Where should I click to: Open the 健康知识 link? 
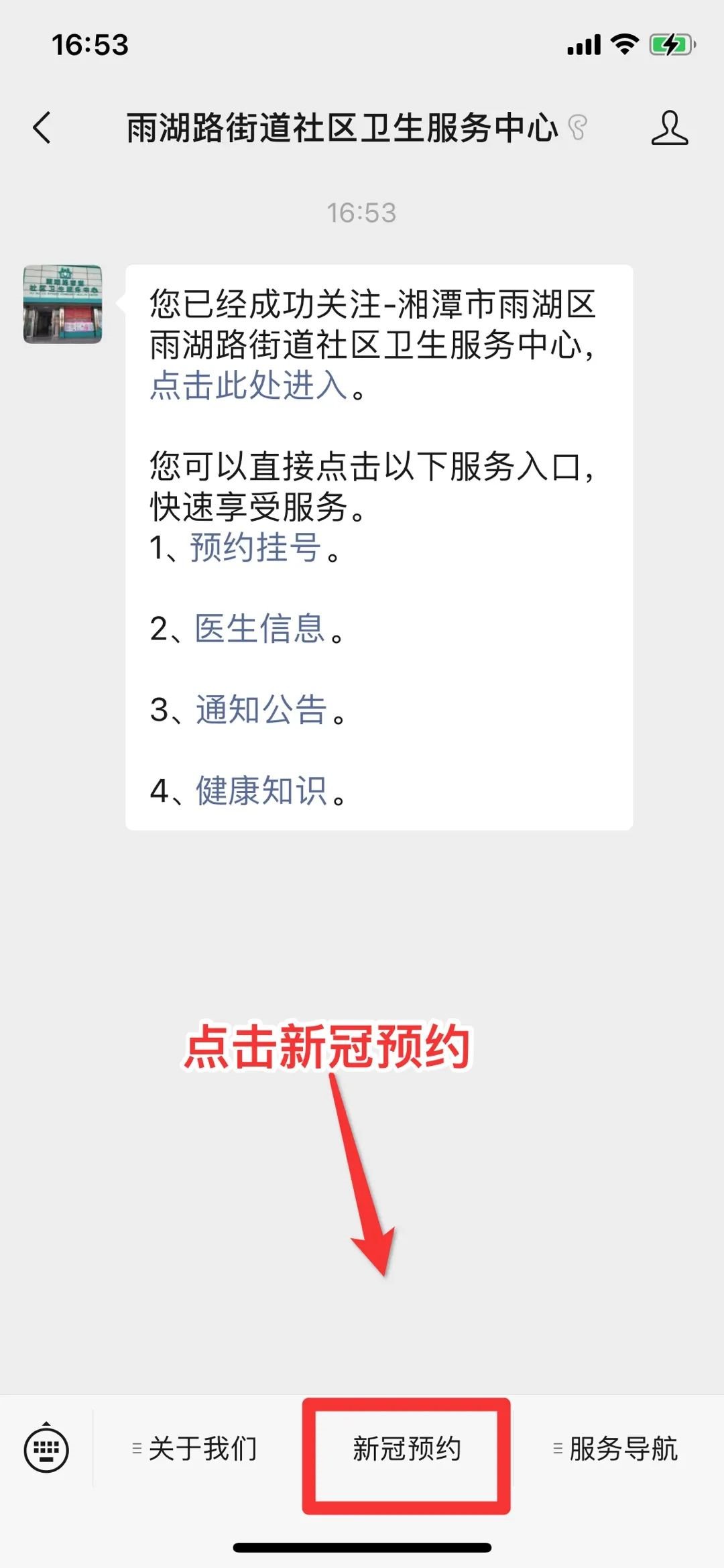(261, 791)
